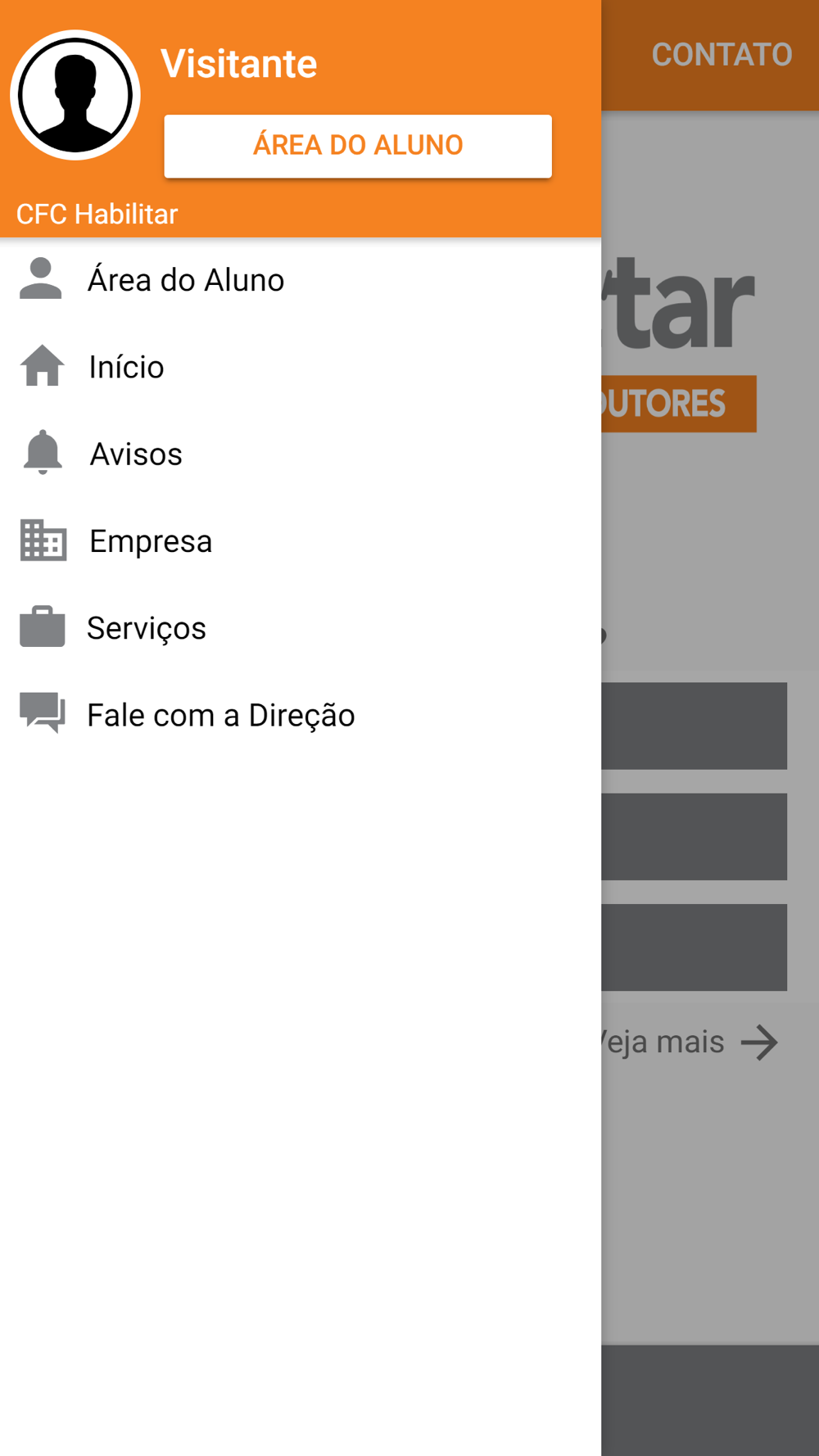Go to Início
The width and height of the screenshot is (819, 1456).
(126, 367)
